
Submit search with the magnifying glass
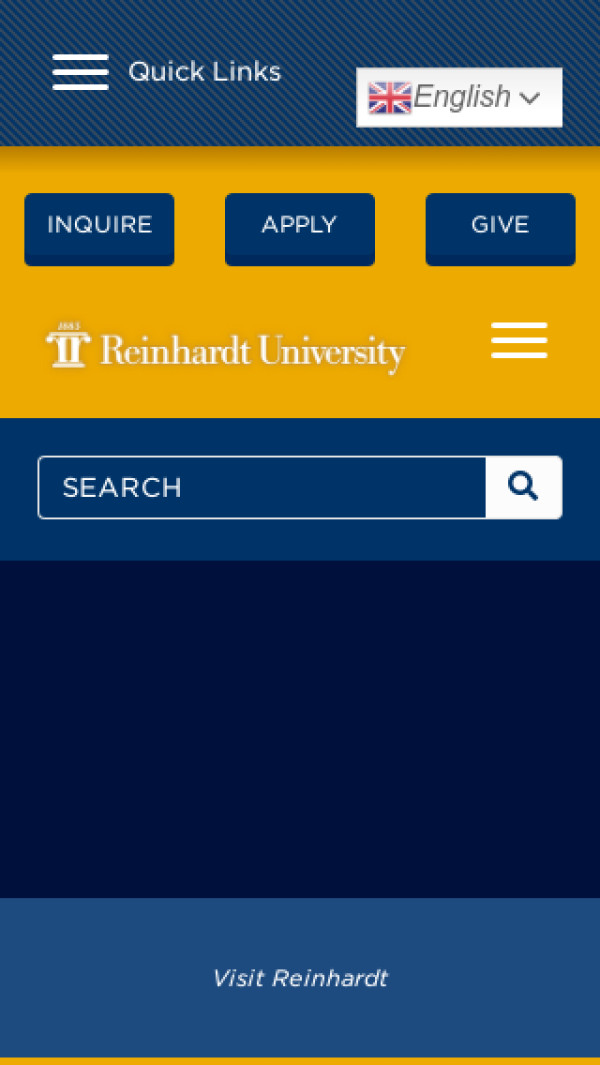523,488
